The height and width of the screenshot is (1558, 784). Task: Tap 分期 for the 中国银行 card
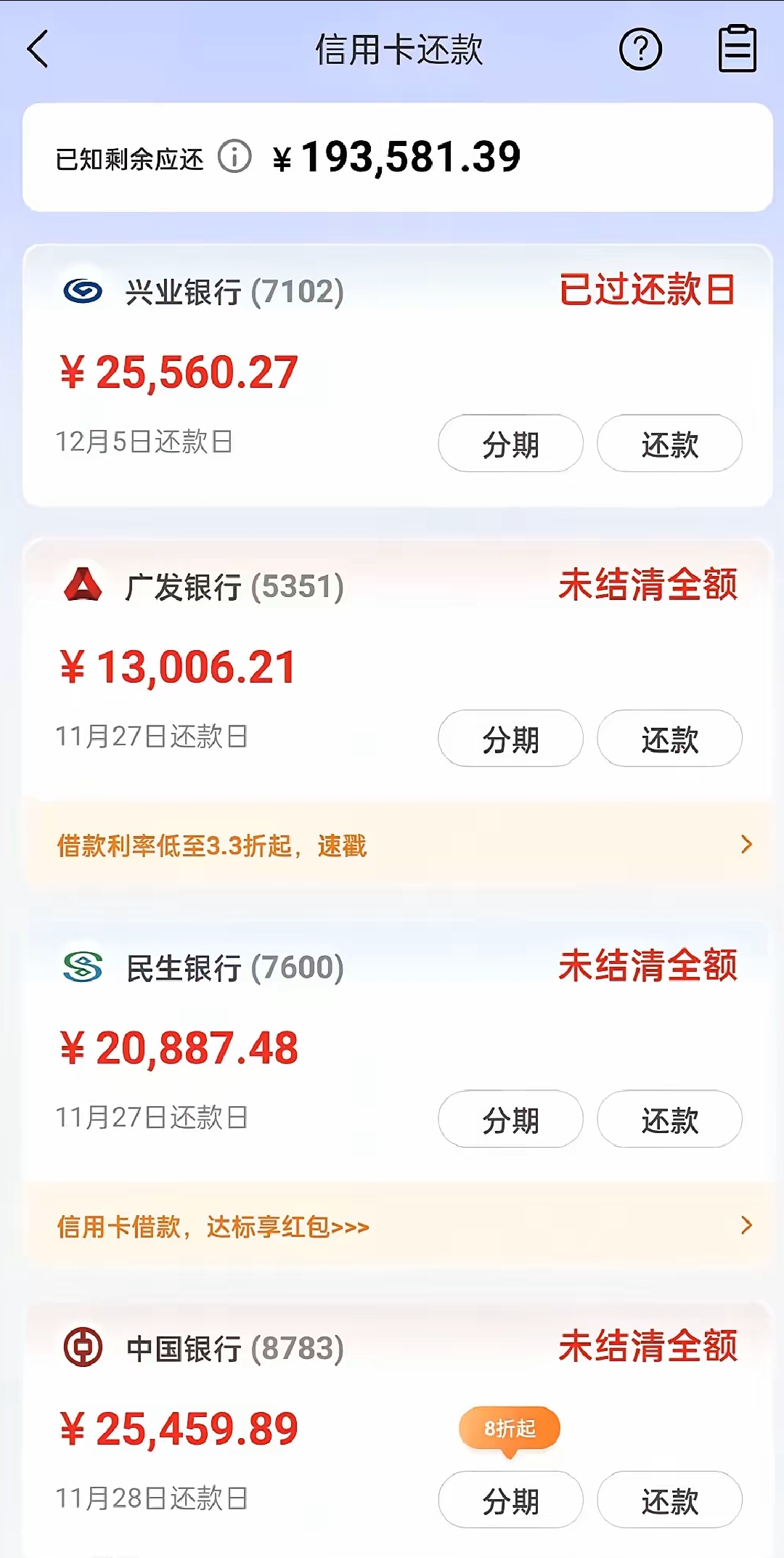tap(510, 1500)
